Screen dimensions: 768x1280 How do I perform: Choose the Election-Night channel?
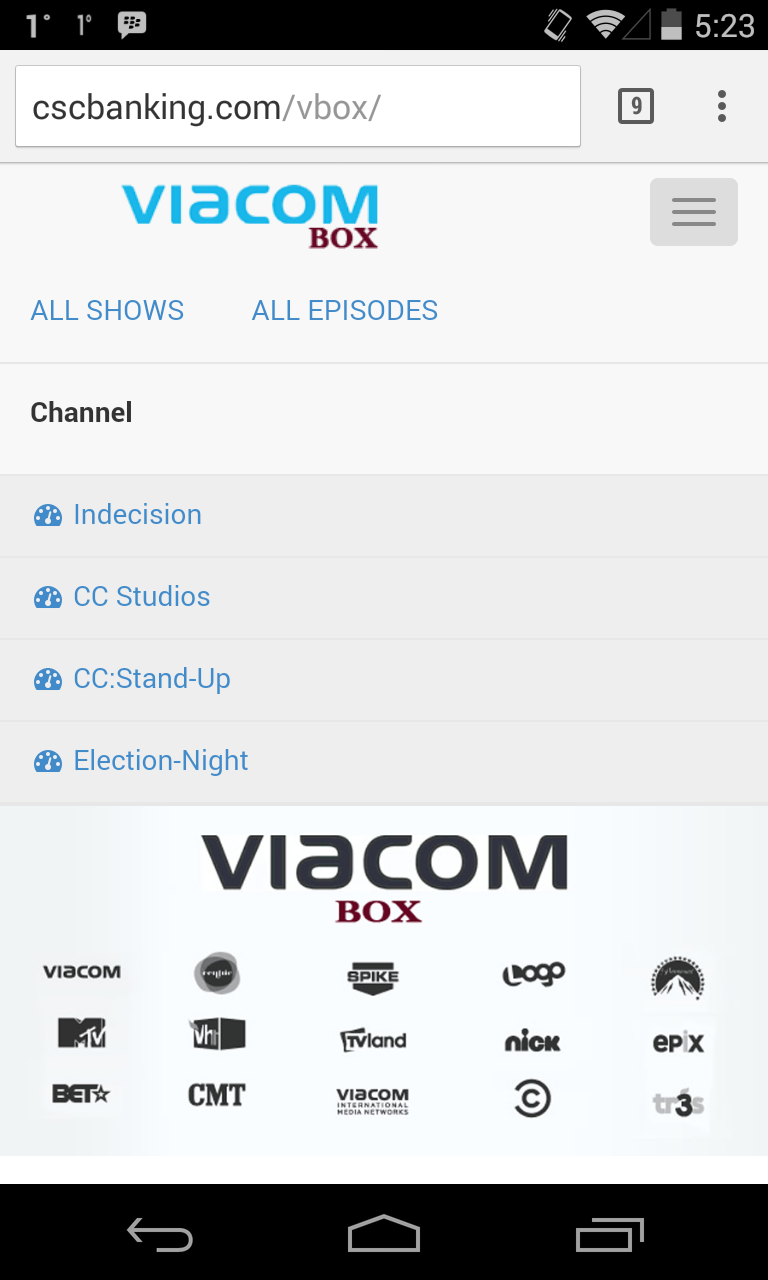(160, 761)
